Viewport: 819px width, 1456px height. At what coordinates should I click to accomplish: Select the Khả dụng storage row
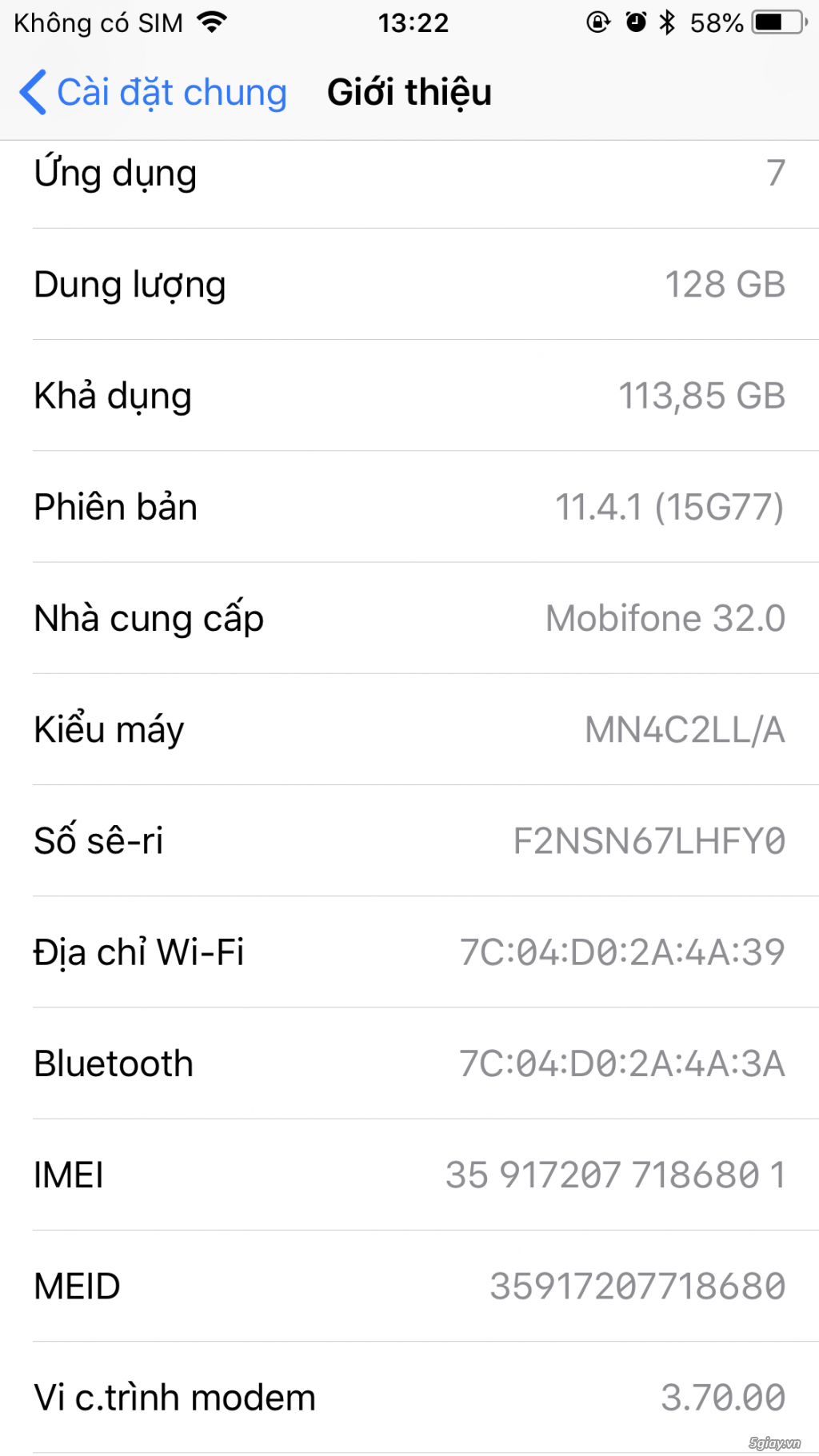409,395
